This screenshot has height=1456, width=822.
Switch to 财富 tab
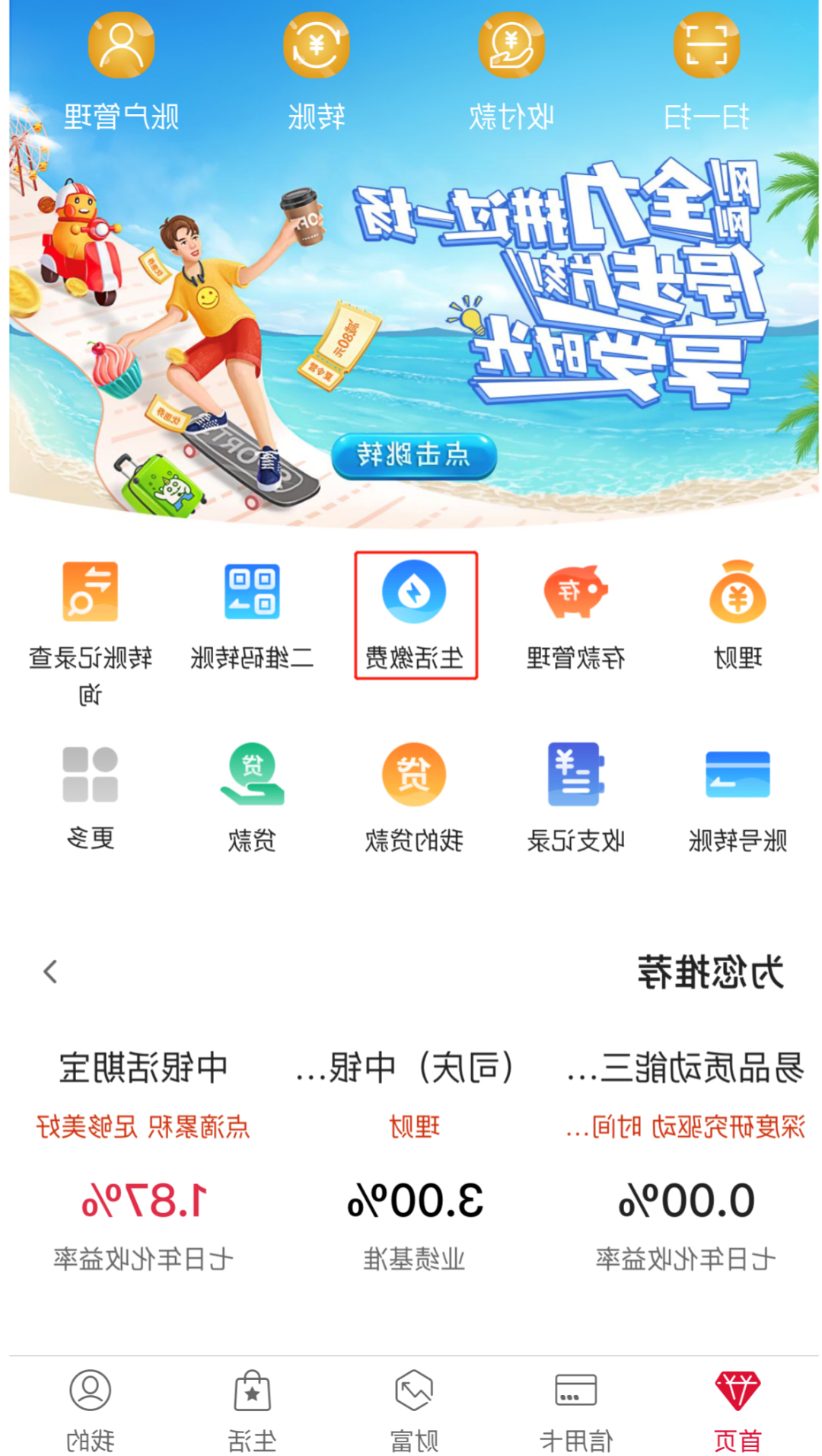point(414,1409)
